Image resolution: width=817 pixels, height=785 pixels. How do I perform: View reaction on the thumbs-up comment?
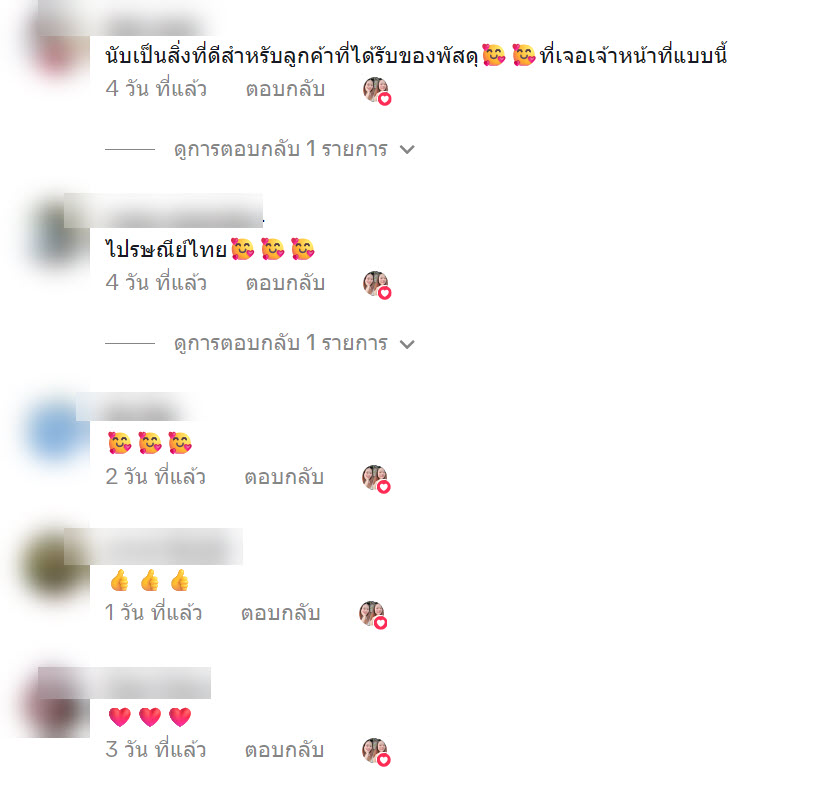373,614
